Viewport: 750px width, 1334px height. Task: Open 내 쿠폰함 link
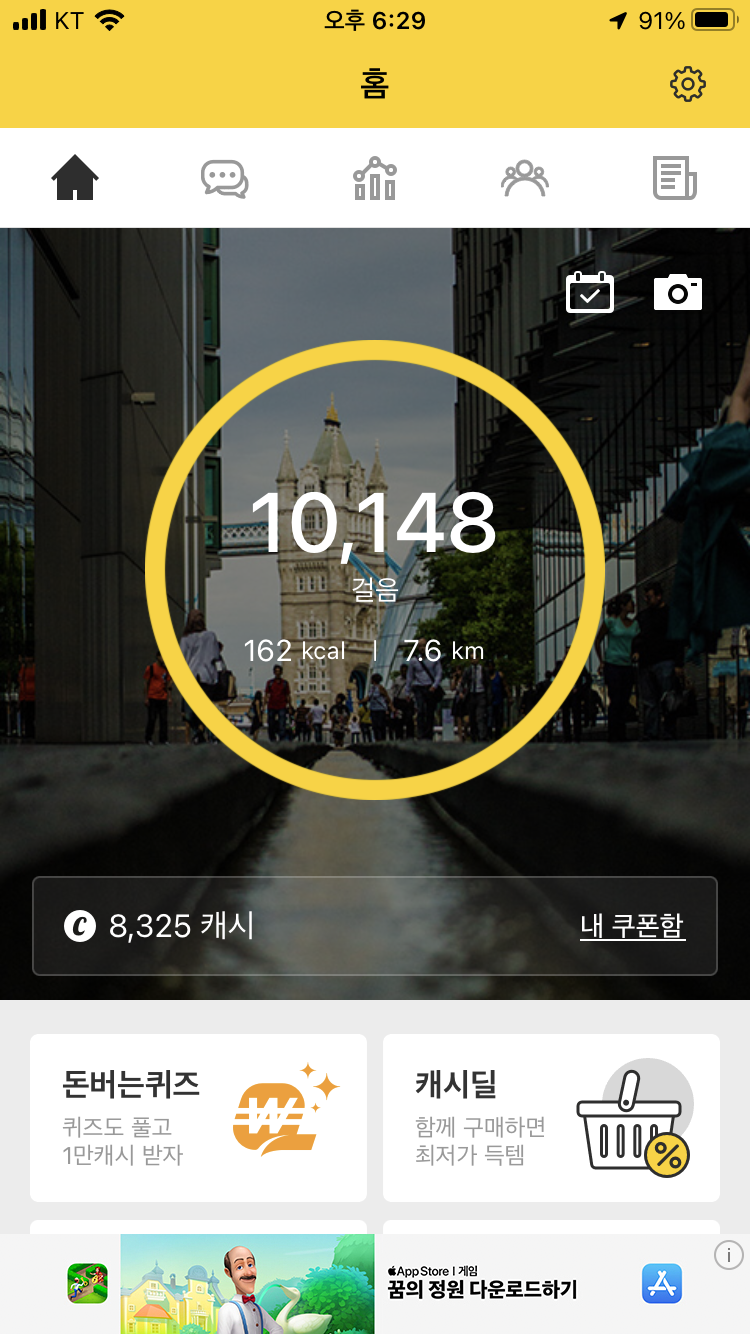click(x=632, y=926)
